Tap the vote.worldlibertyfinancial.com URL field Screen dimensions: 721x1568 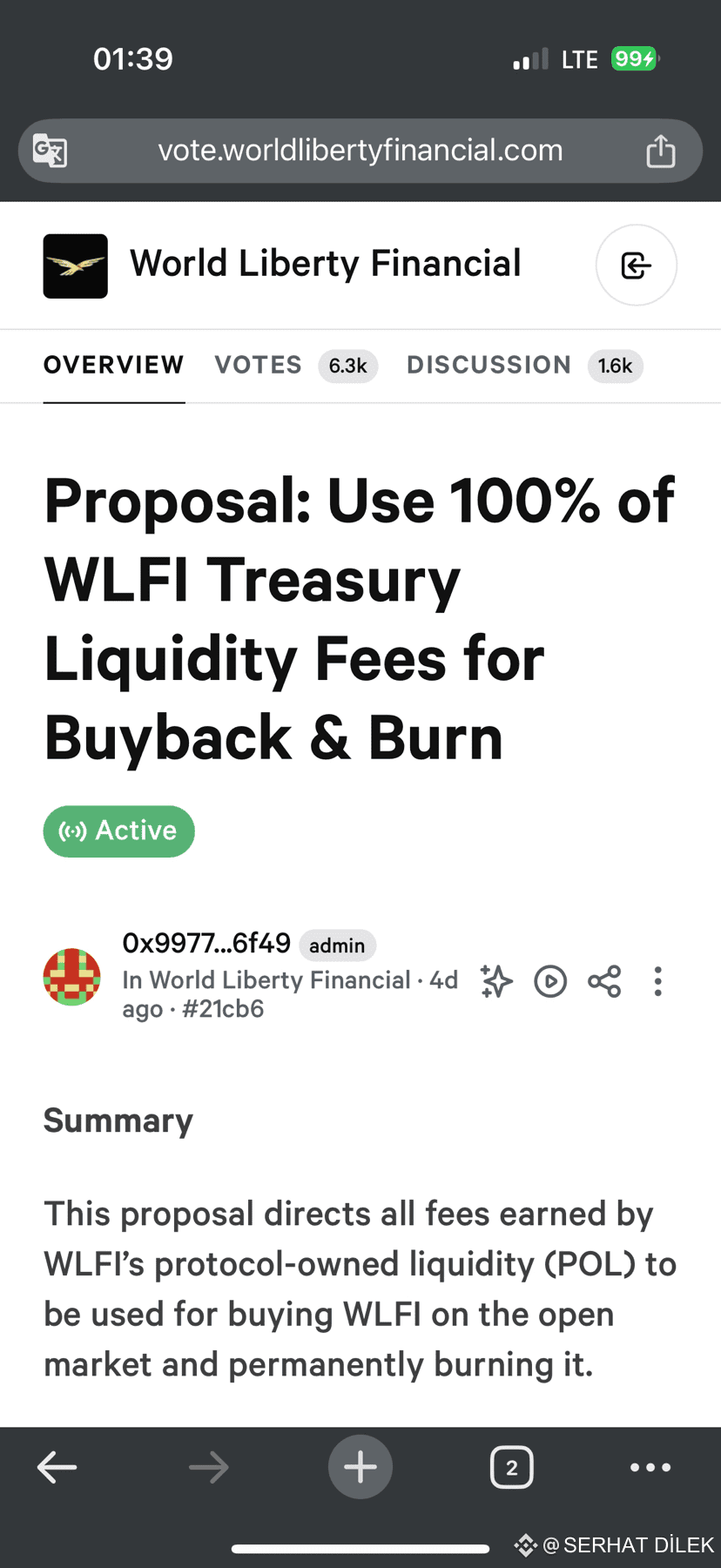tap(360, 151)
